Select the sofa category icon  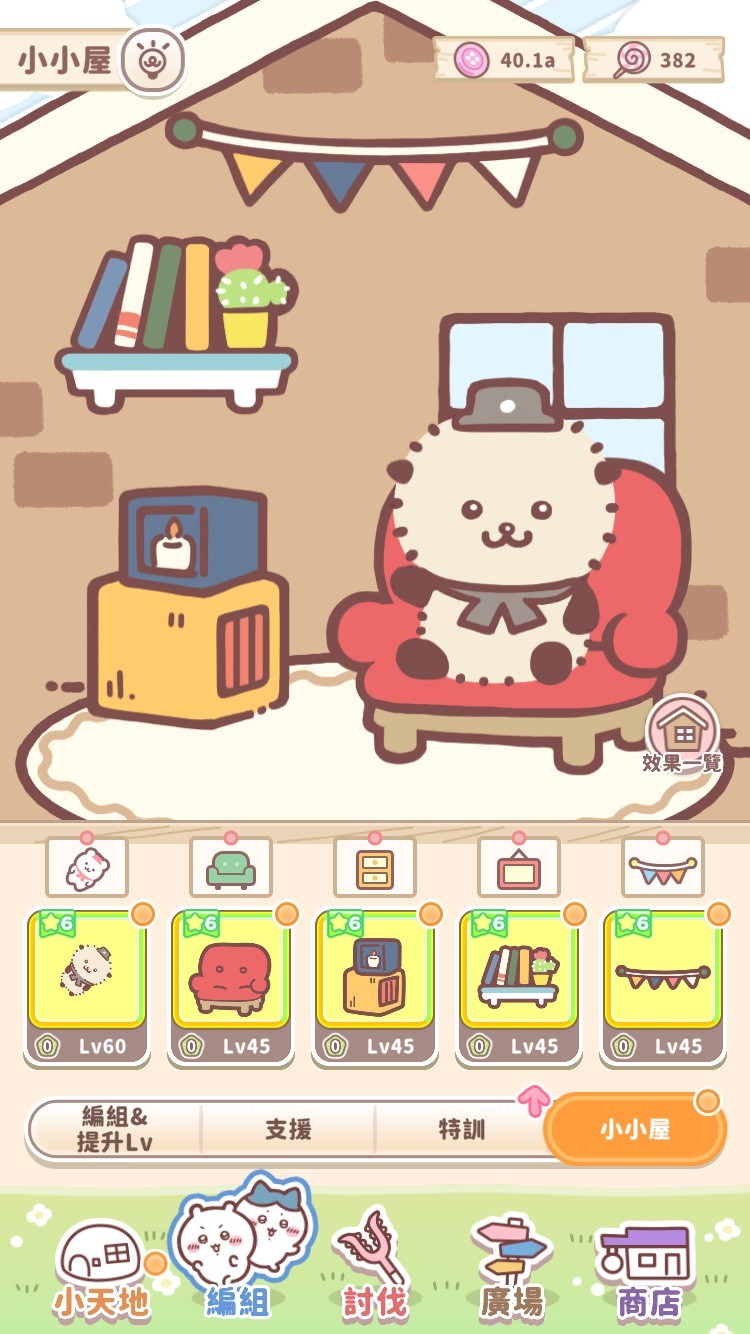click(231, 867)
